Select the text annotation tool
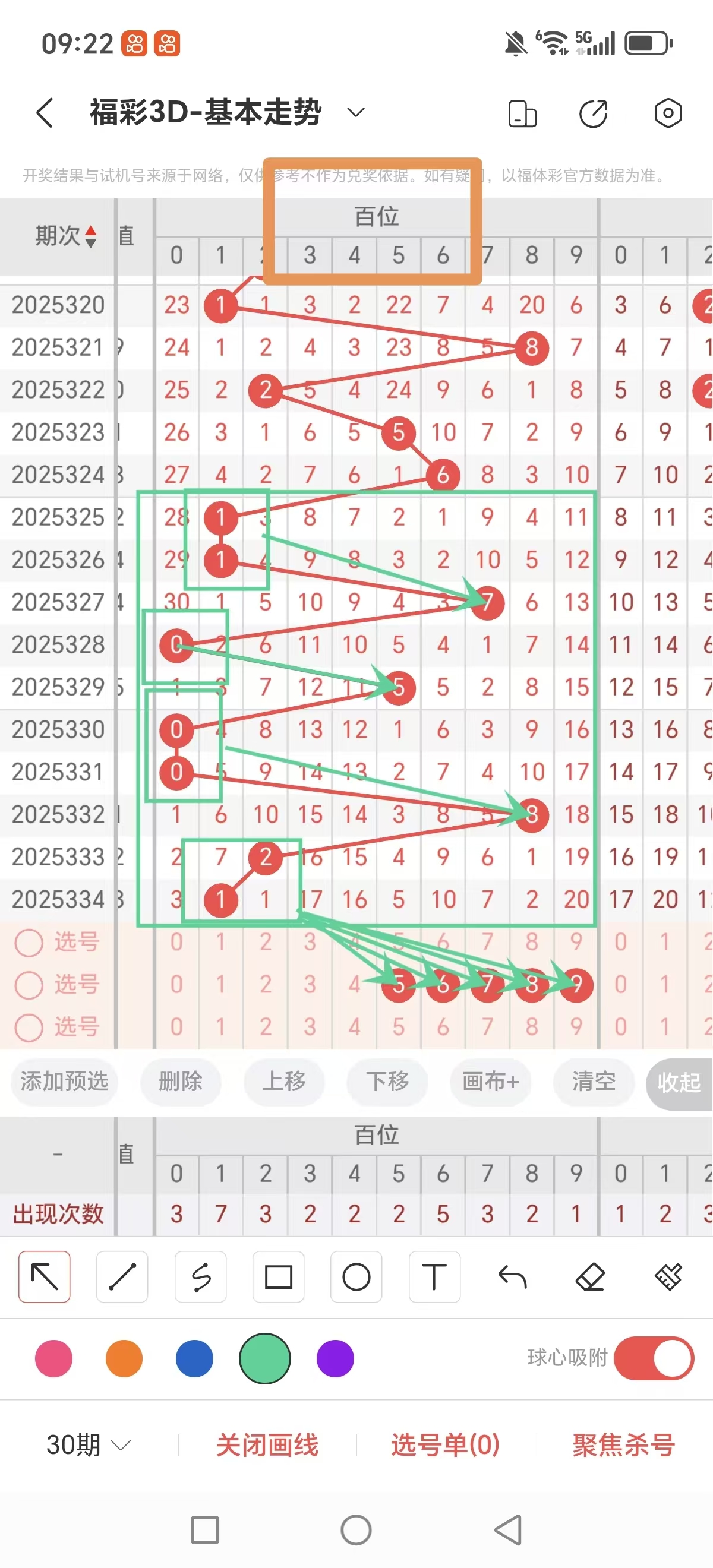Image resolution: width=713 pixels, height=1568 pixels. [x=434, y=1278]
